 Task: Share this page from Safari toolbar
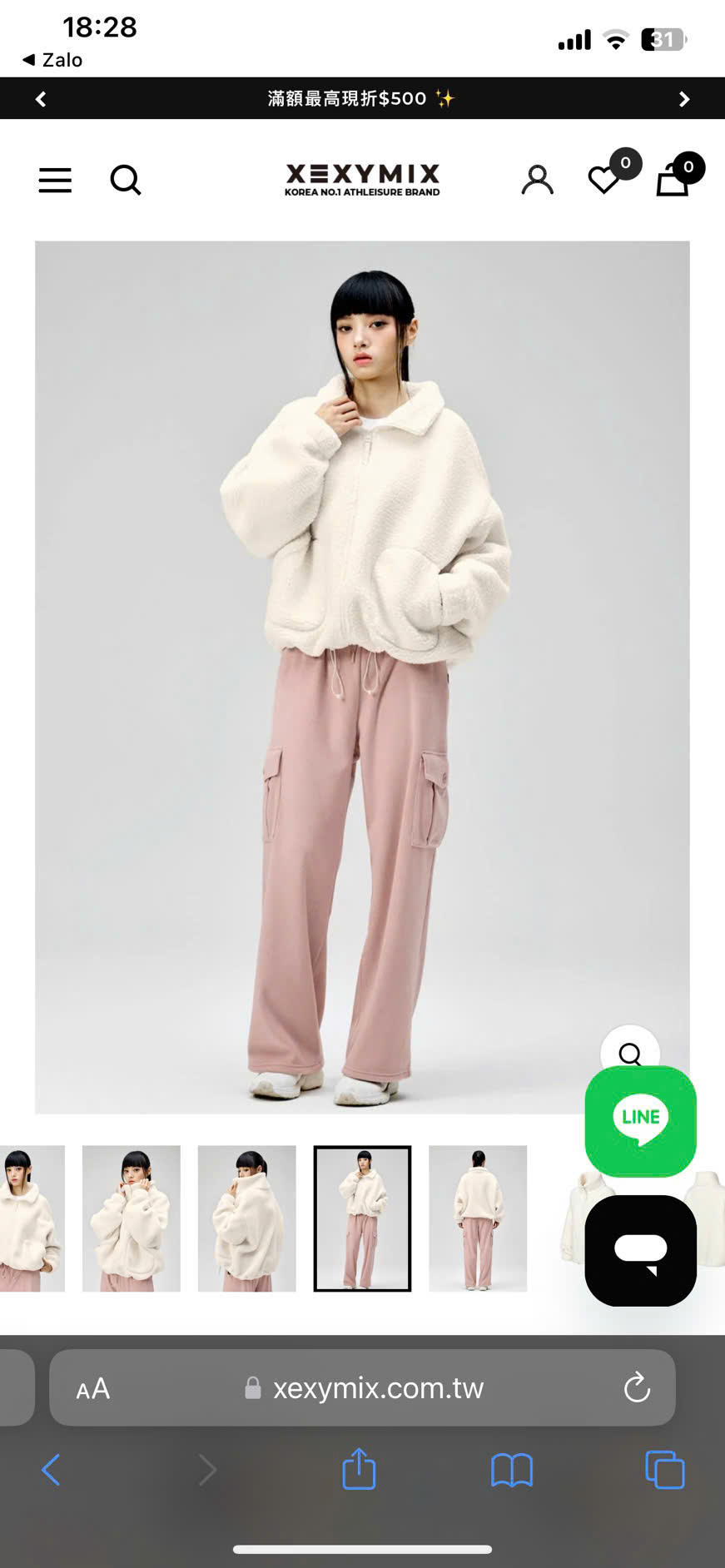tap(359, 1469)
